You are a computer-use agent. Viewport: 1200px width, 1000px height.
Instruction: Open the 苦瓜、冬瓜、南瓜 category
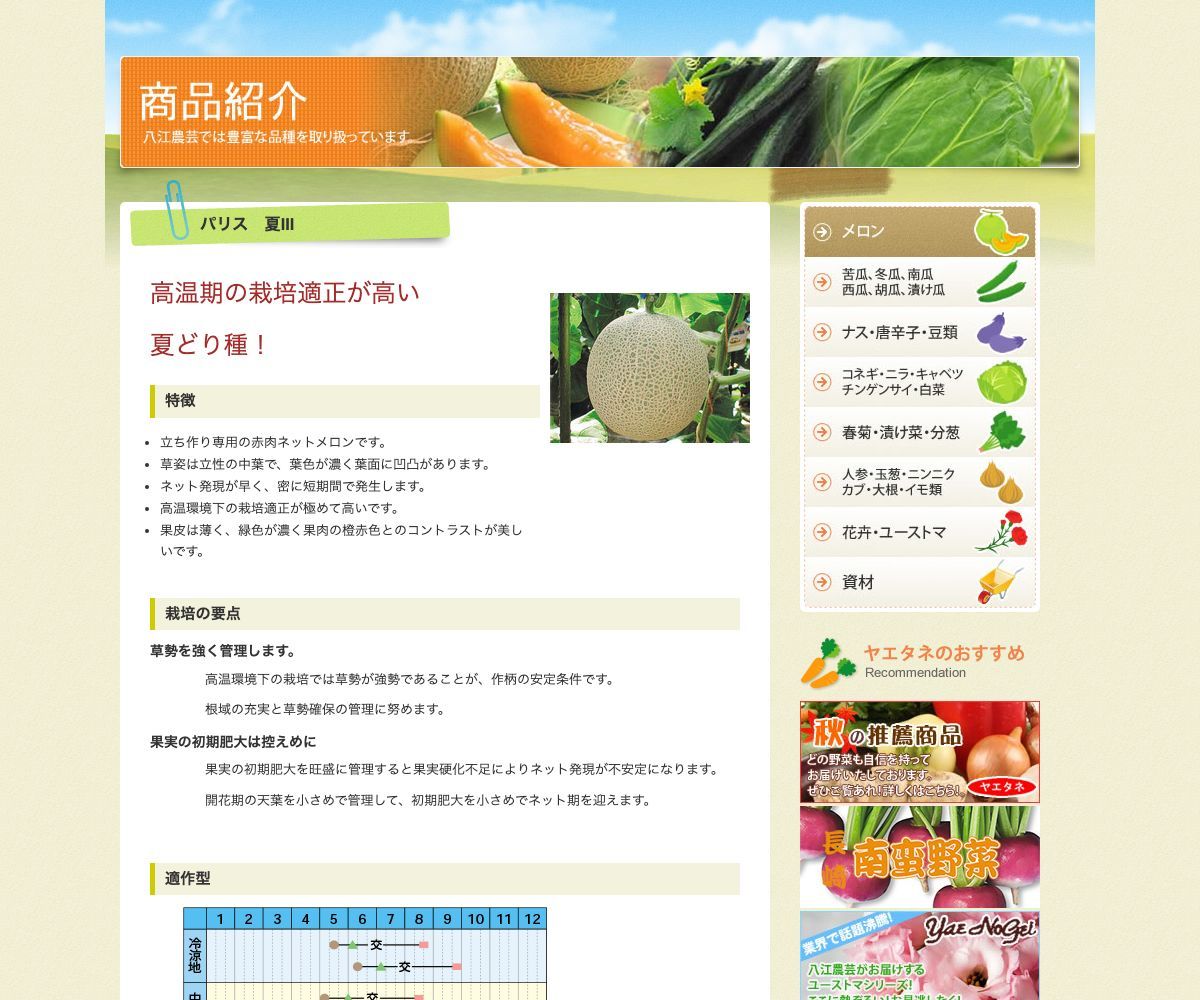(x=918, y=282)
